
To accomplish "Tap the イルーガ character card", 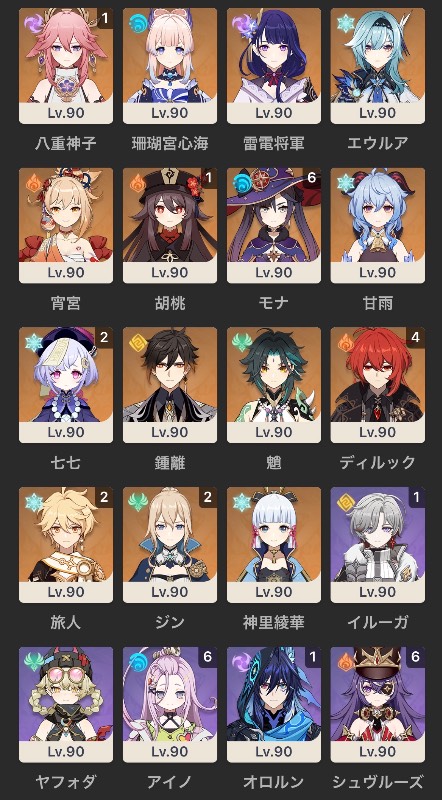I will click(378, 545).
